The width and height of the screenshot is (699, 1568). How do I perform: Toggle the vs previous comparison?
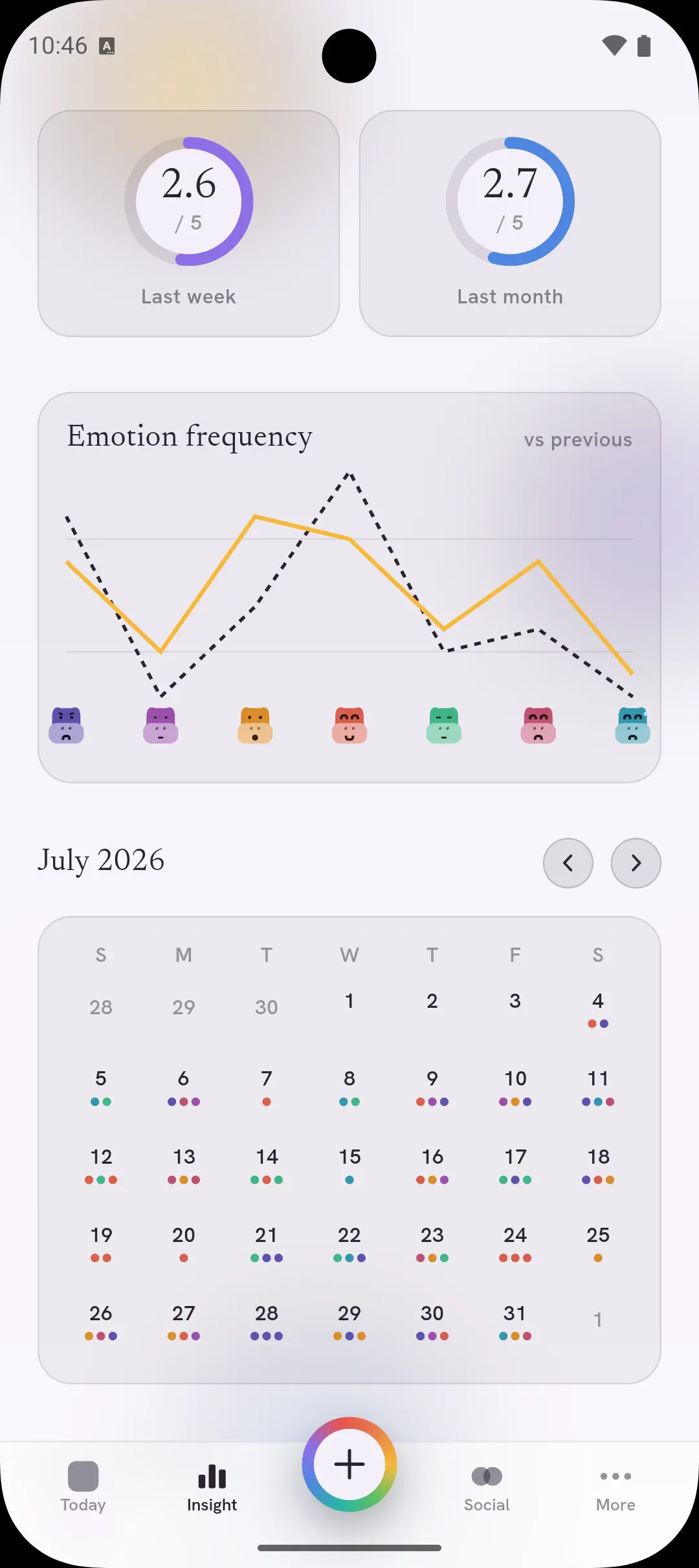pyautogui.click(x=578, y=440)
